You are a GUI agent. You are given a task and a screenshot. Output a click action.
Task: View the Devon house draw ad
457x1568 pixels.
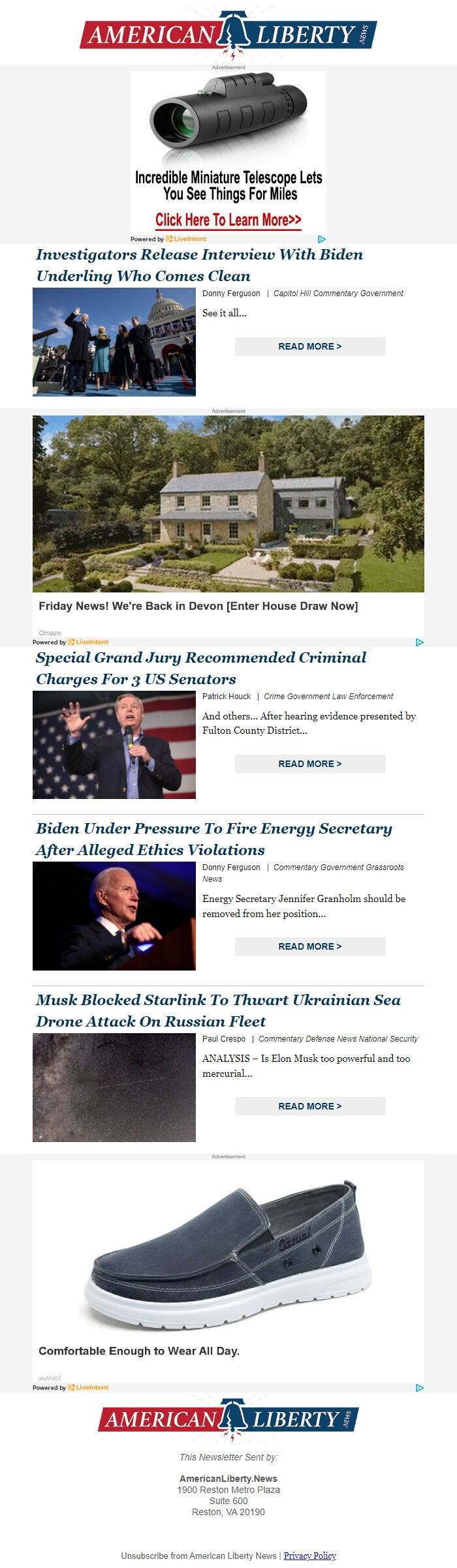click(228, 515)
